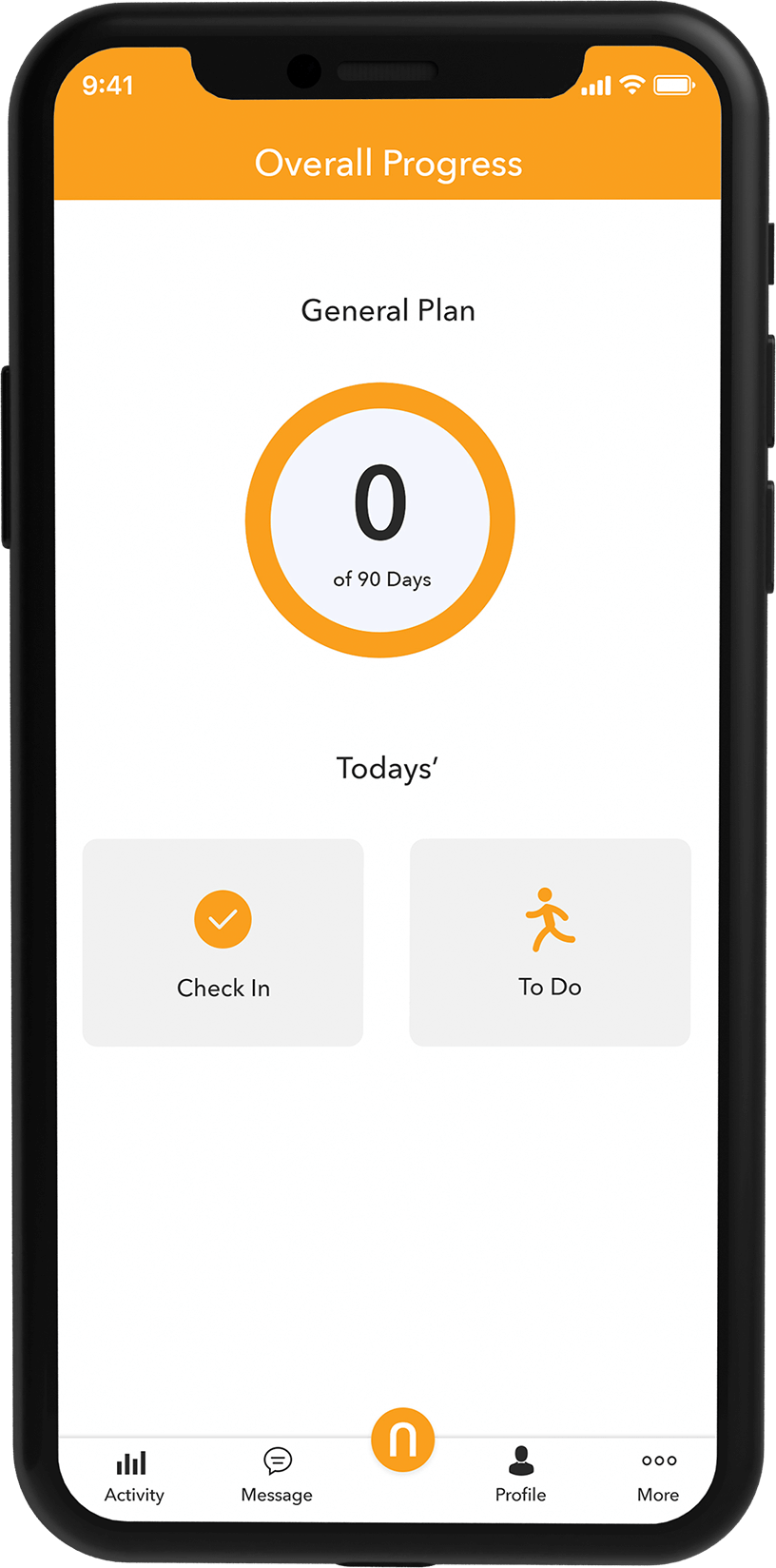This screenshot has height=1568, width=776.
Task: Open the Check In card
Action: click(223, 942)
